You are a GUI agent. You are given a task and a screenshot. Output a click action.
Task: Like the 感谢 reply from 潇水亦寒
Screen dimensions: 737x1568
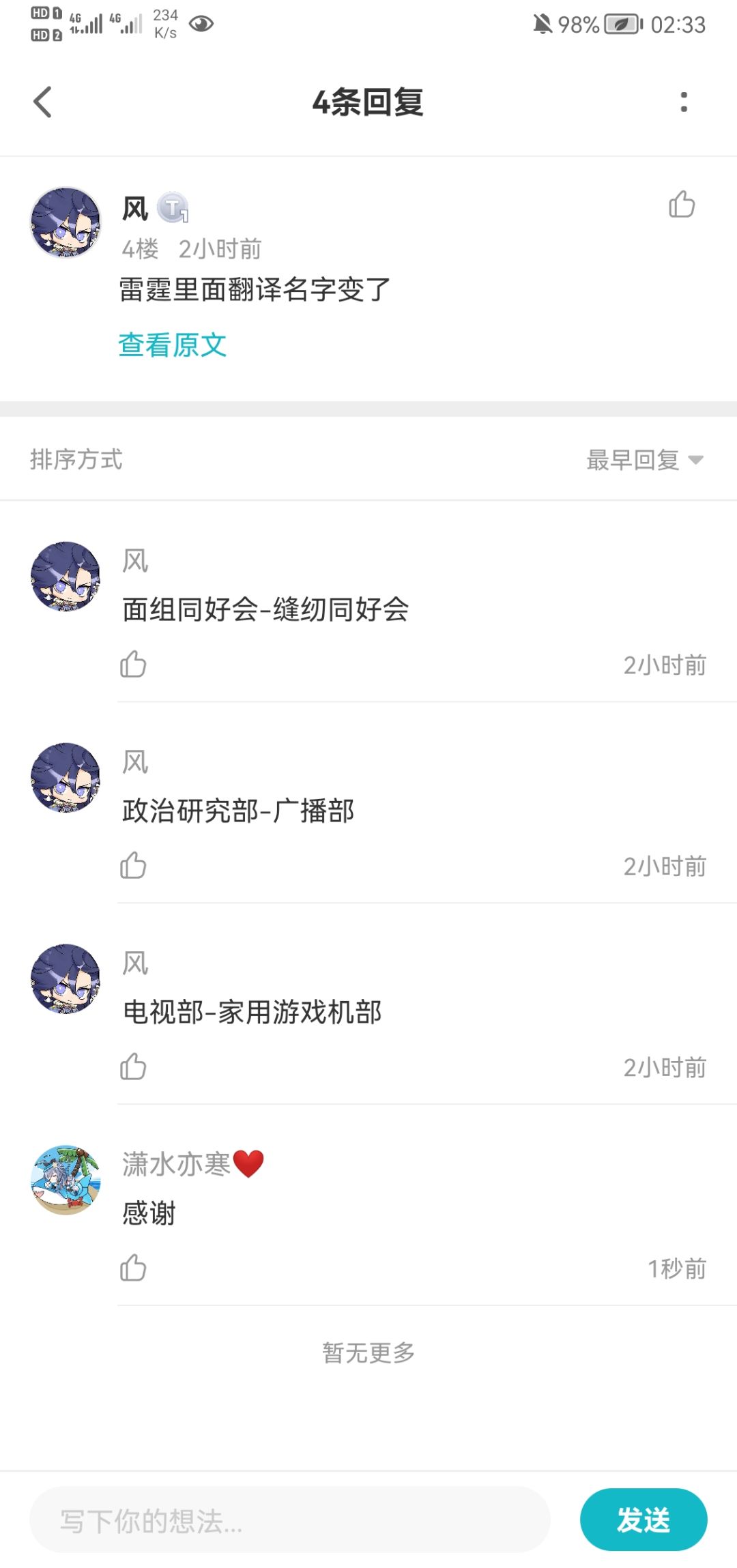click(x=133, y=1268)
